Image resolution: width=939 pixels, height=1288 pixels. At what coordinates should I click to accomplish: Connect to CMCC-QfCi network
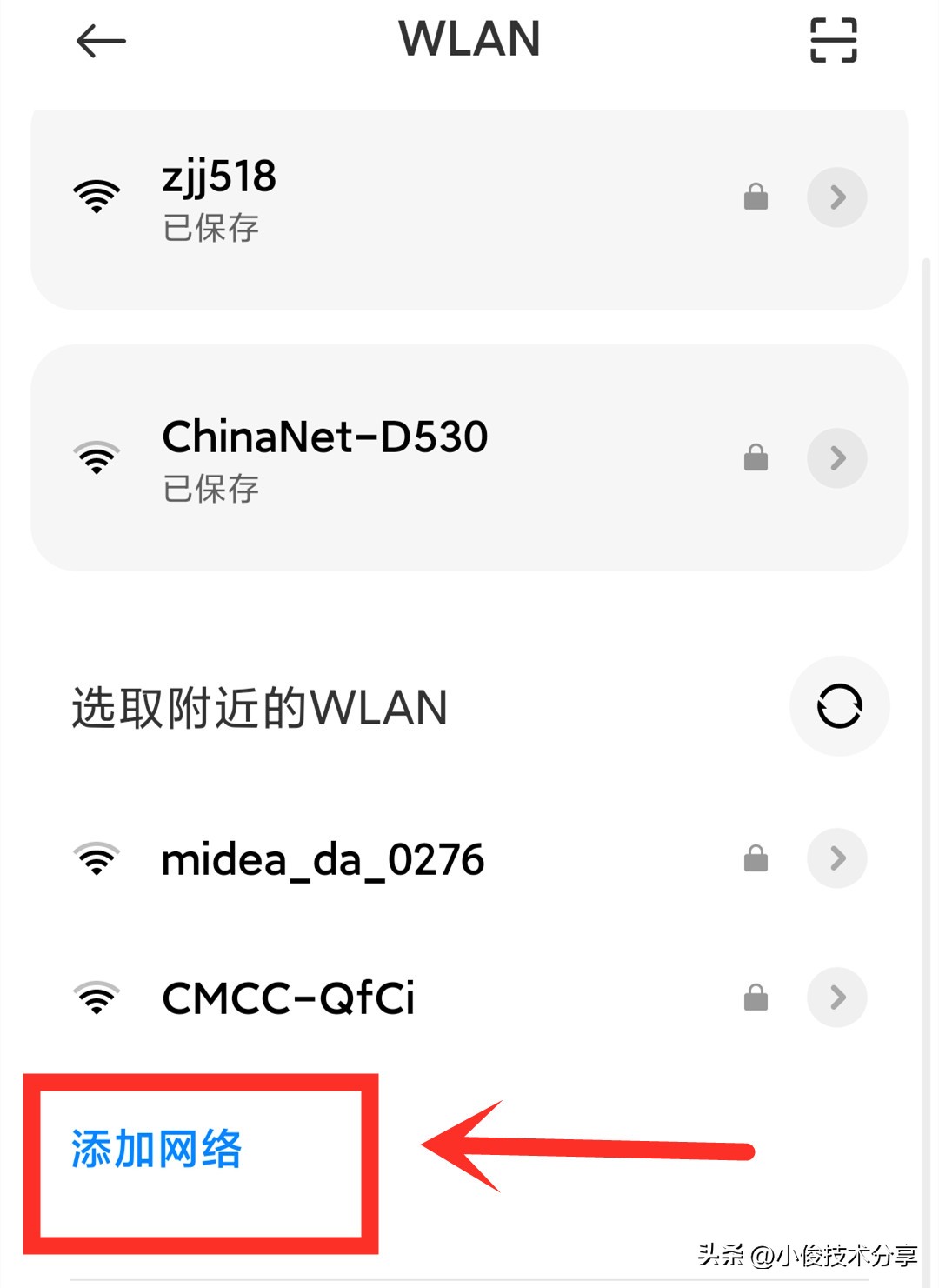pos(290,998)
